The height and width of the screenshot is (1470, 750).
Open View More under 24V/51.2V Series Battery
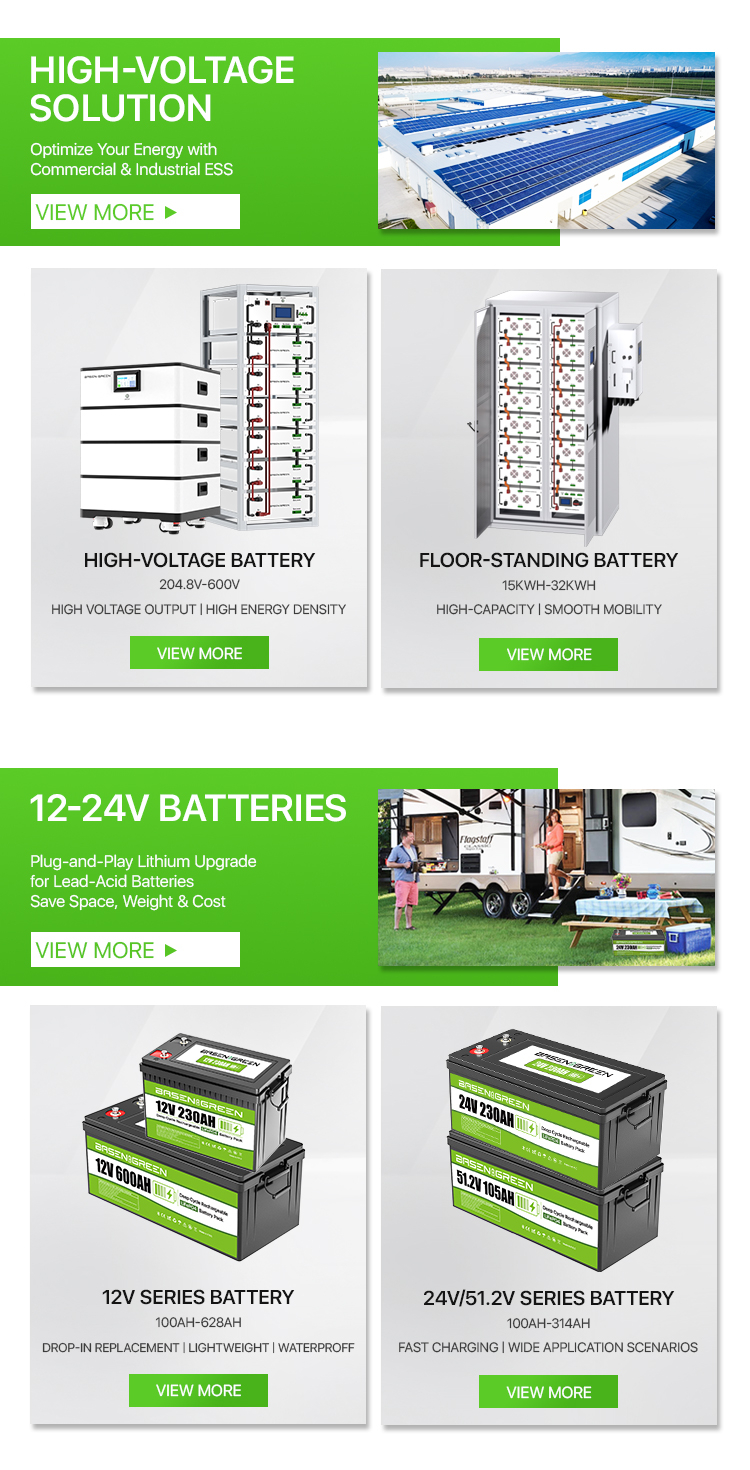click(x=548, y=1392)
